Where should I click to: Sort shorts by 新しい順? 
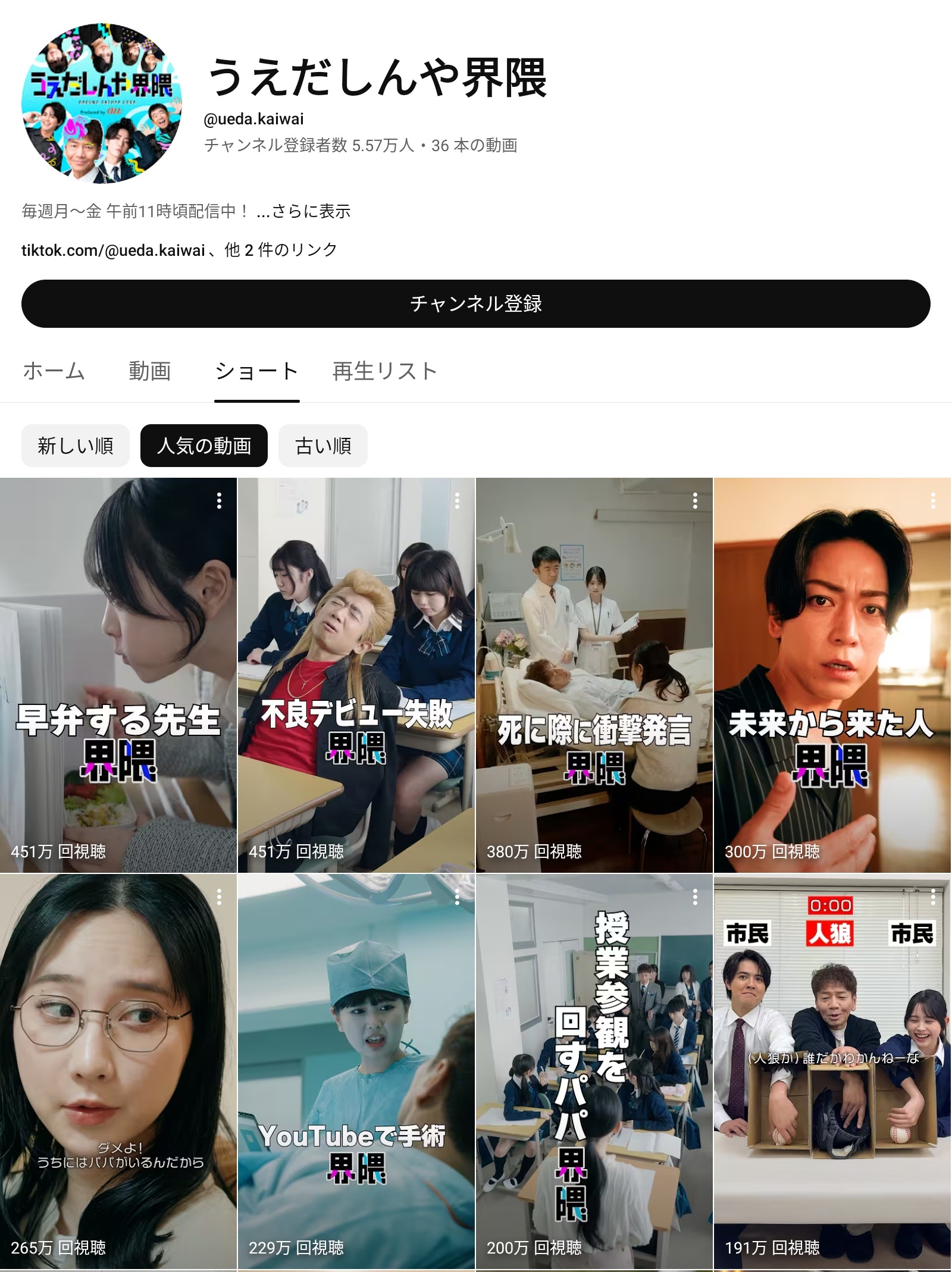coord(76,446)
